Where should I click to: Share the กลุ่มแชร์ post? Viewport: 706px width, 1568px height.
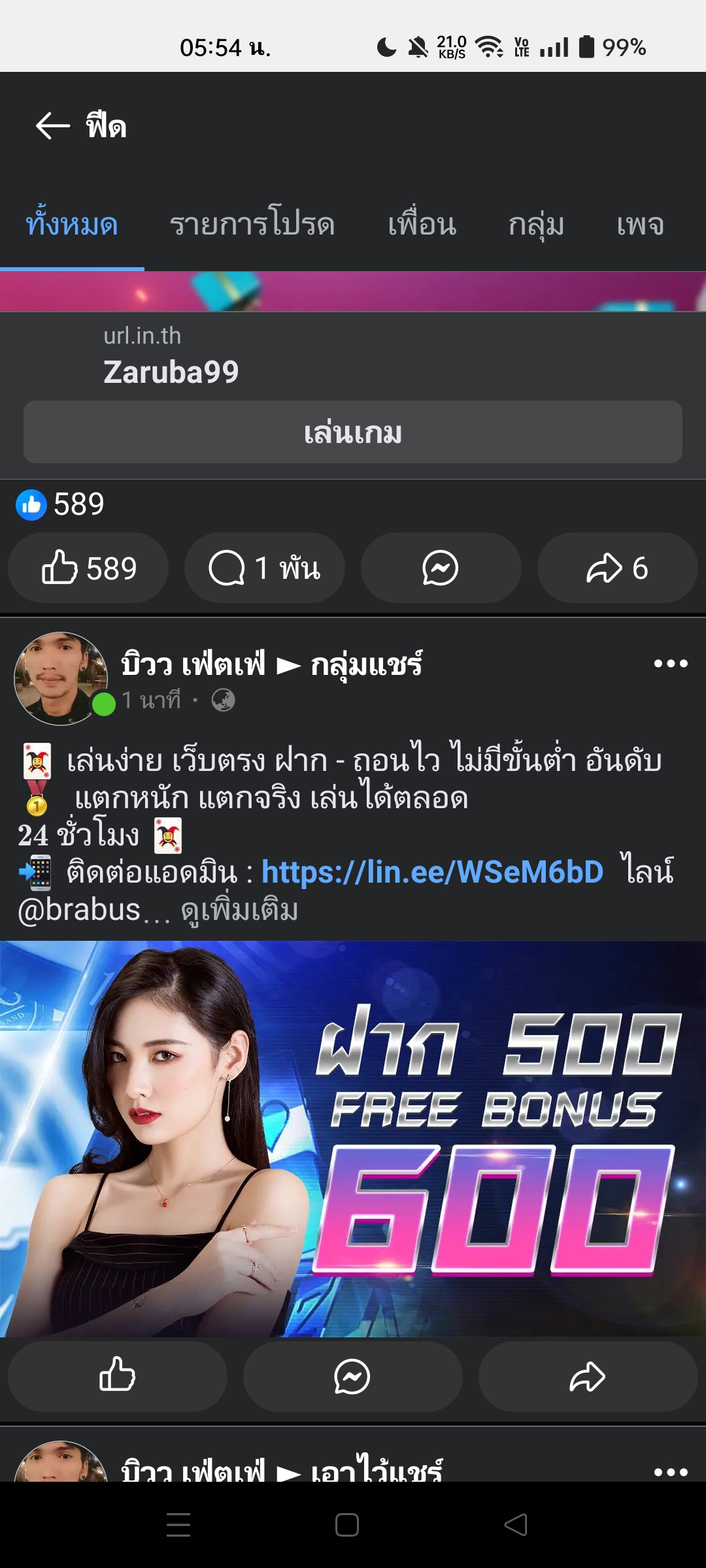click(588, 1377)
